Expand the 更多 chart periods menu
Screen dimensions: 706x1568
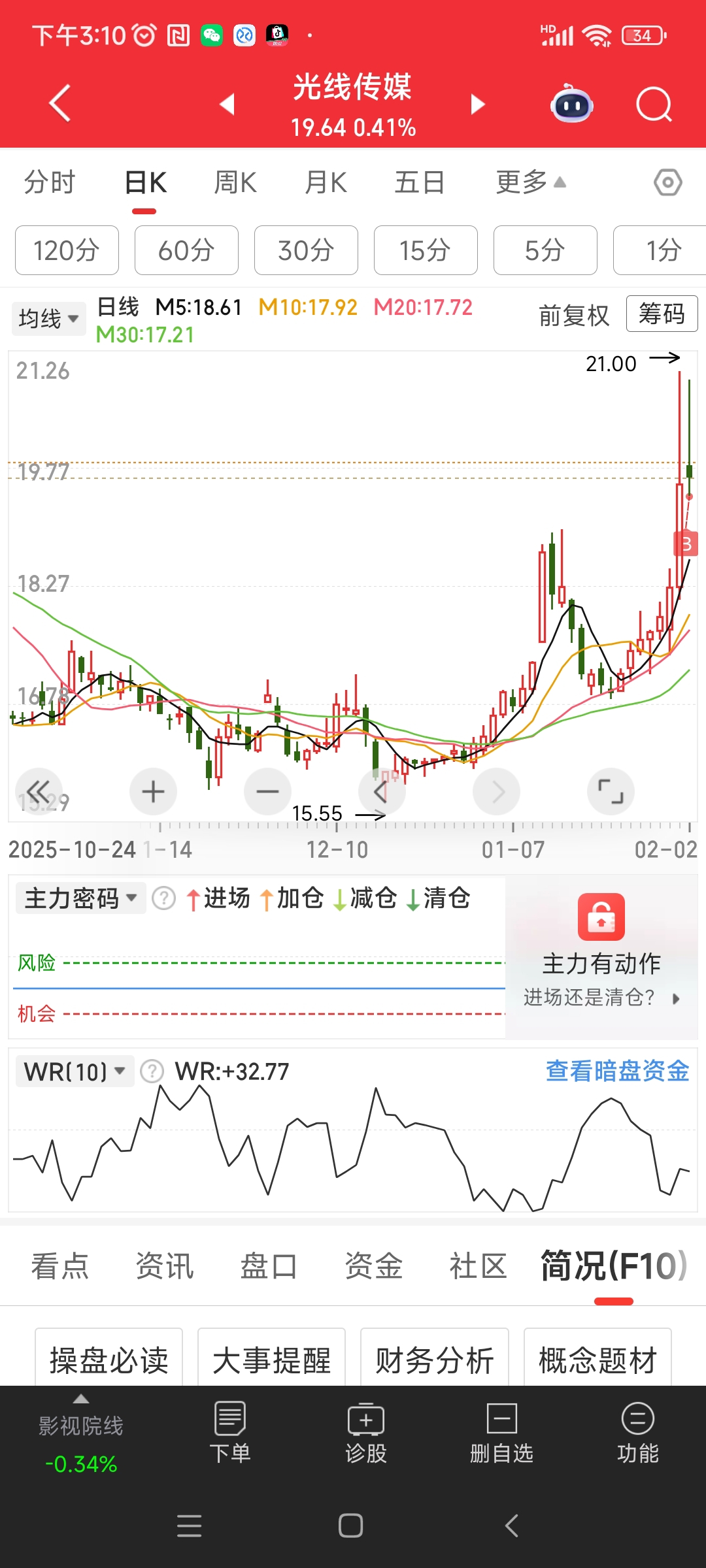tap(530, 182)
